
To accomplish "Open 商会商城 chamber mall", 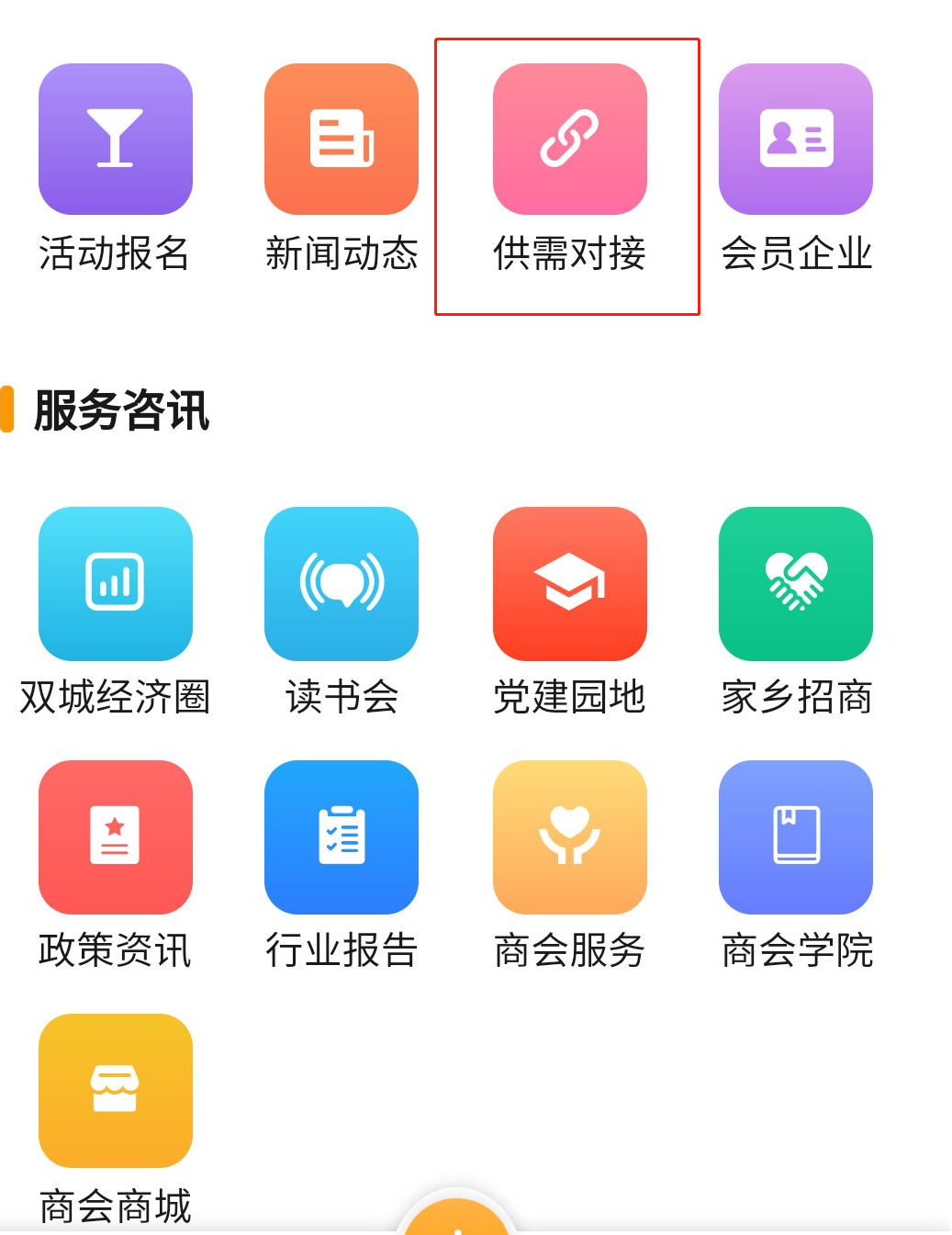I will [x=116, y=1091].
